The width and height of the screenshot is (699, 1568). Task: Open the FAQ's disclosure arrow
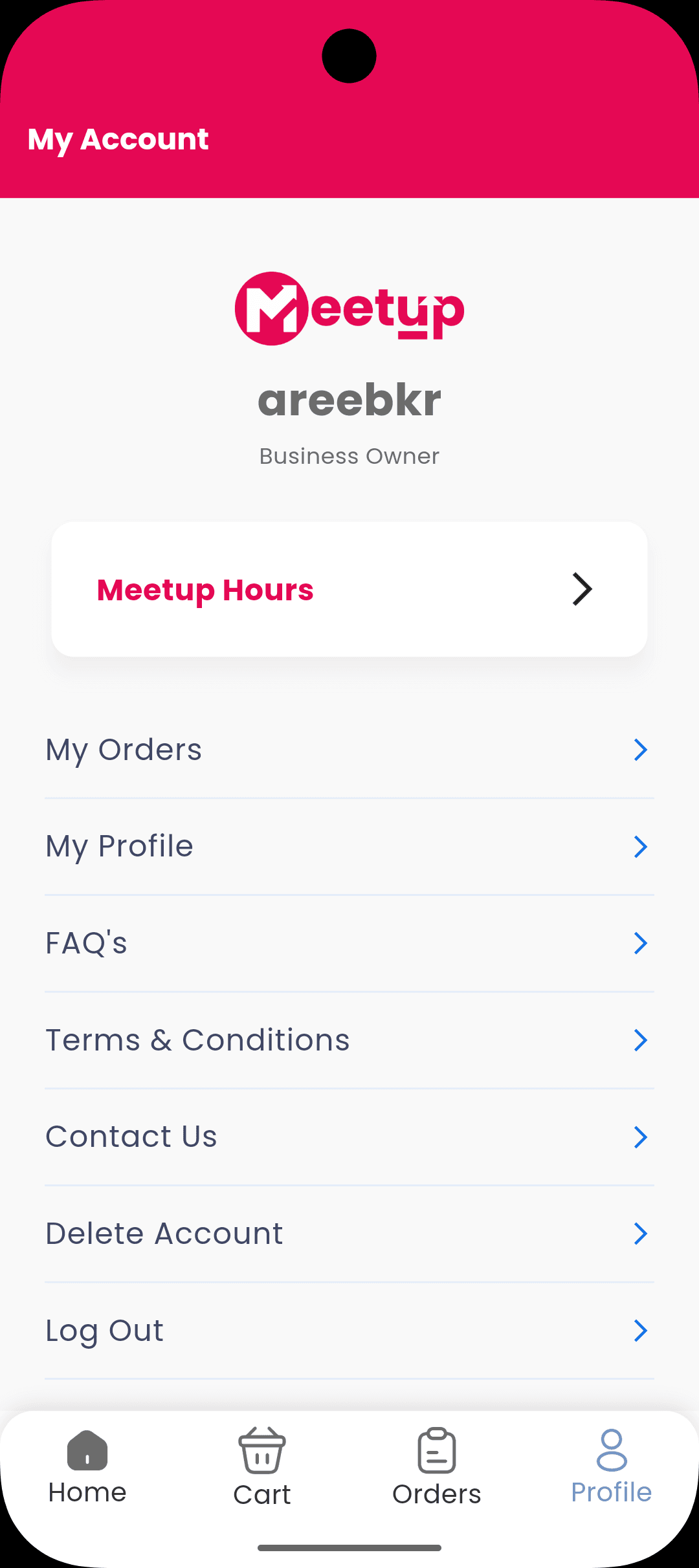point(641,943)
